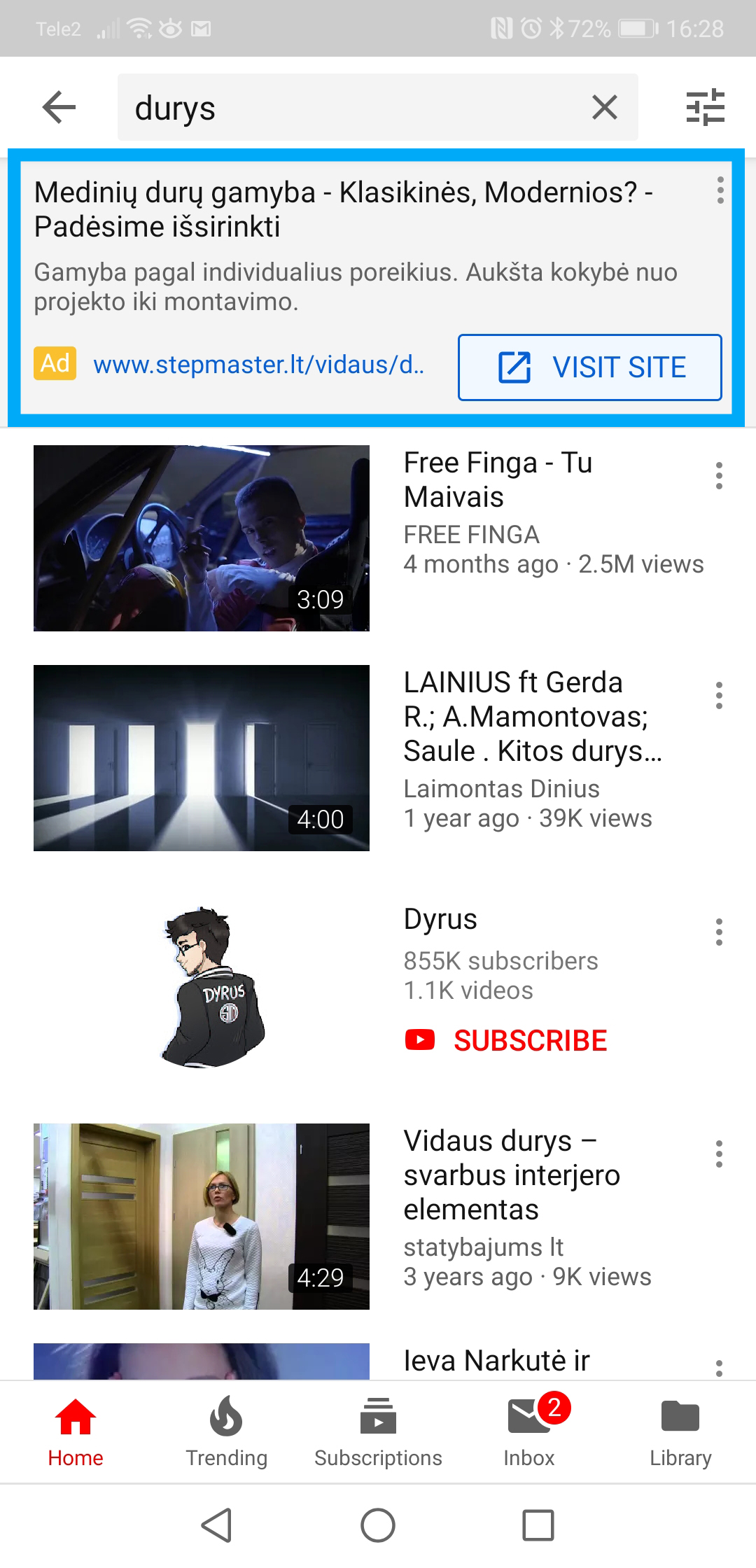Viewport: 756px width, 1568px height.
Task: Switch to the Library tab
Action: (x=680, y=1431)
